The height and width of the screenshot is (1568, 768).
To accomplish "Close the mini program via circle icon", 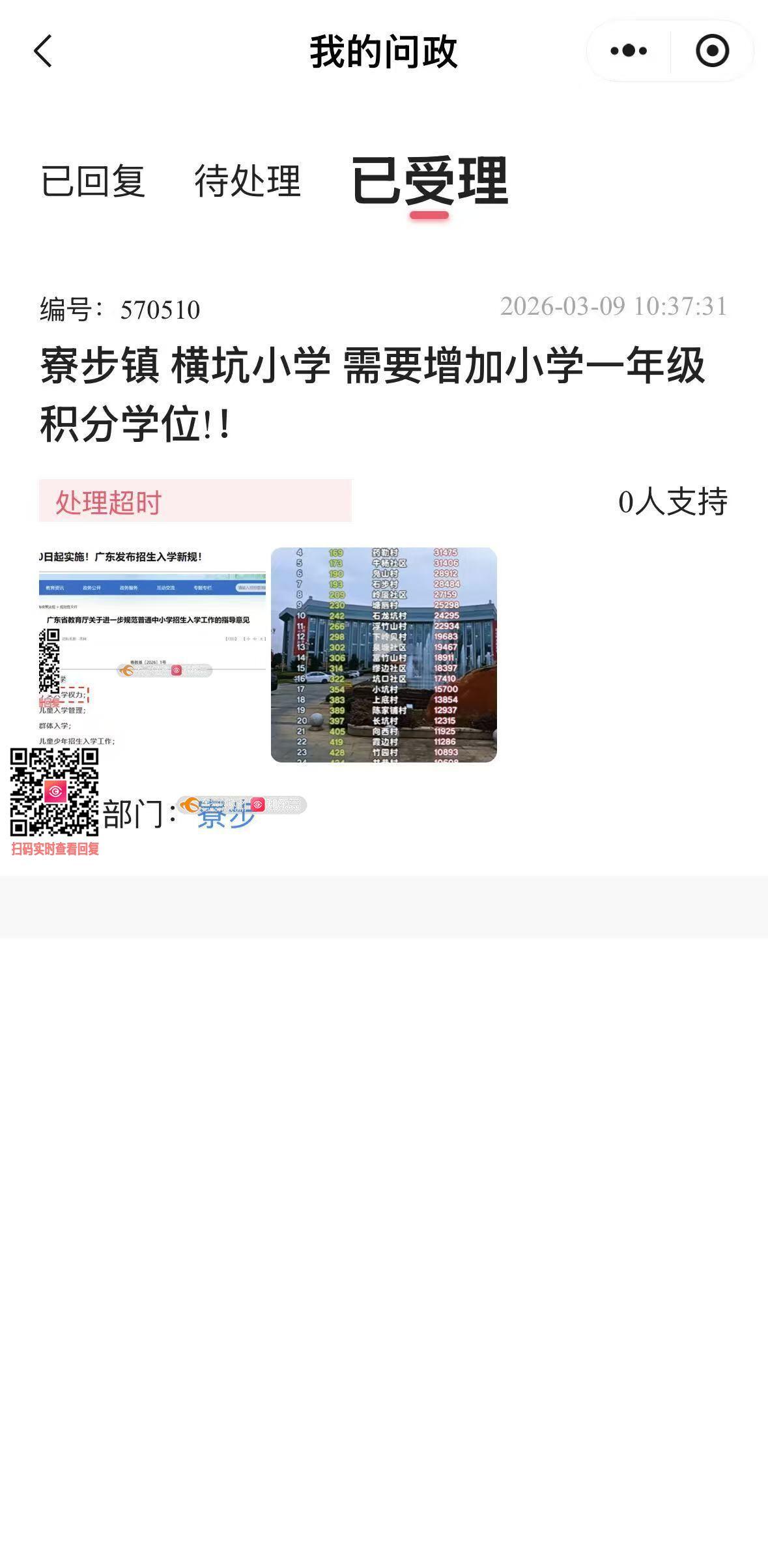I will coord(712,51).
